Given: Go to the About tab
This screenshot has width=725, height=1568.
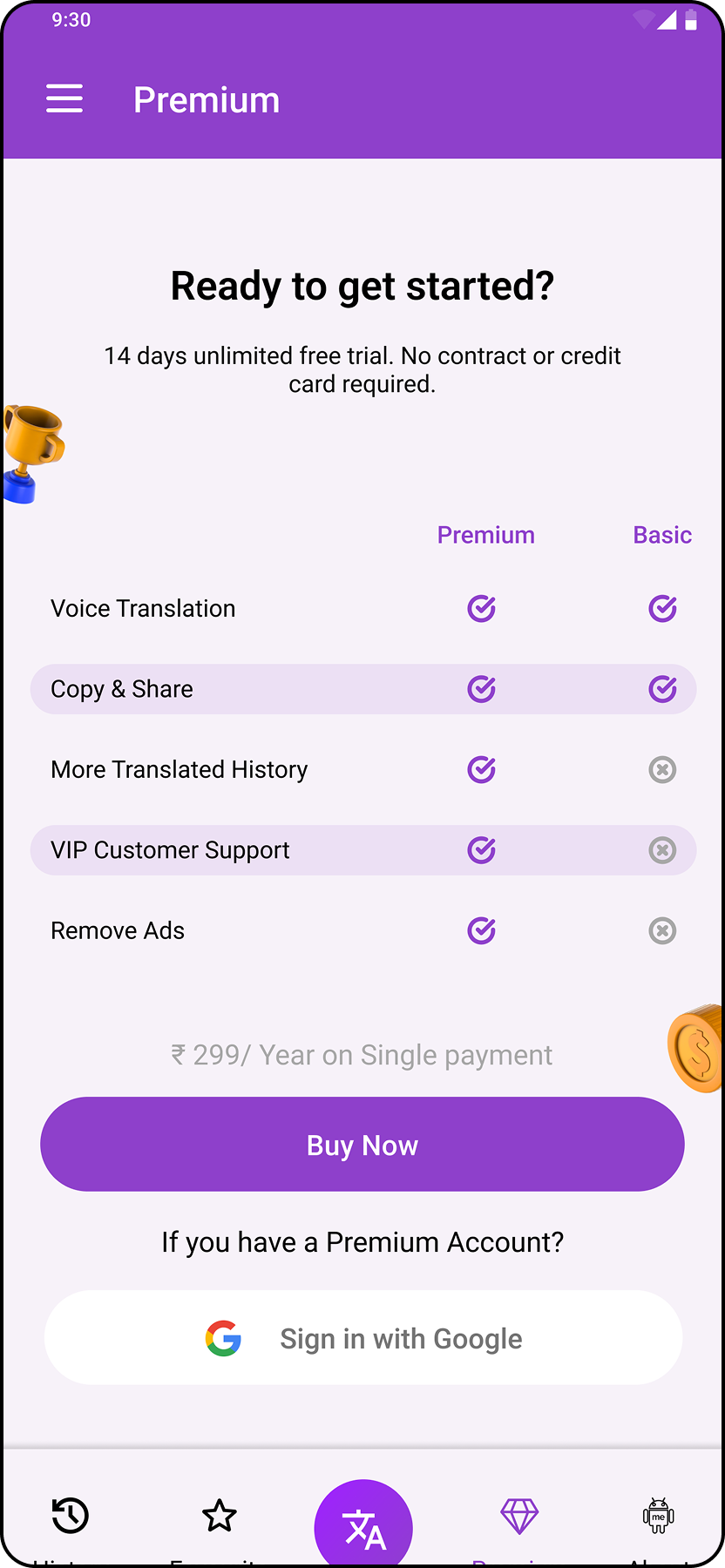Looking at the screenshot, I should pos(659,1517).
